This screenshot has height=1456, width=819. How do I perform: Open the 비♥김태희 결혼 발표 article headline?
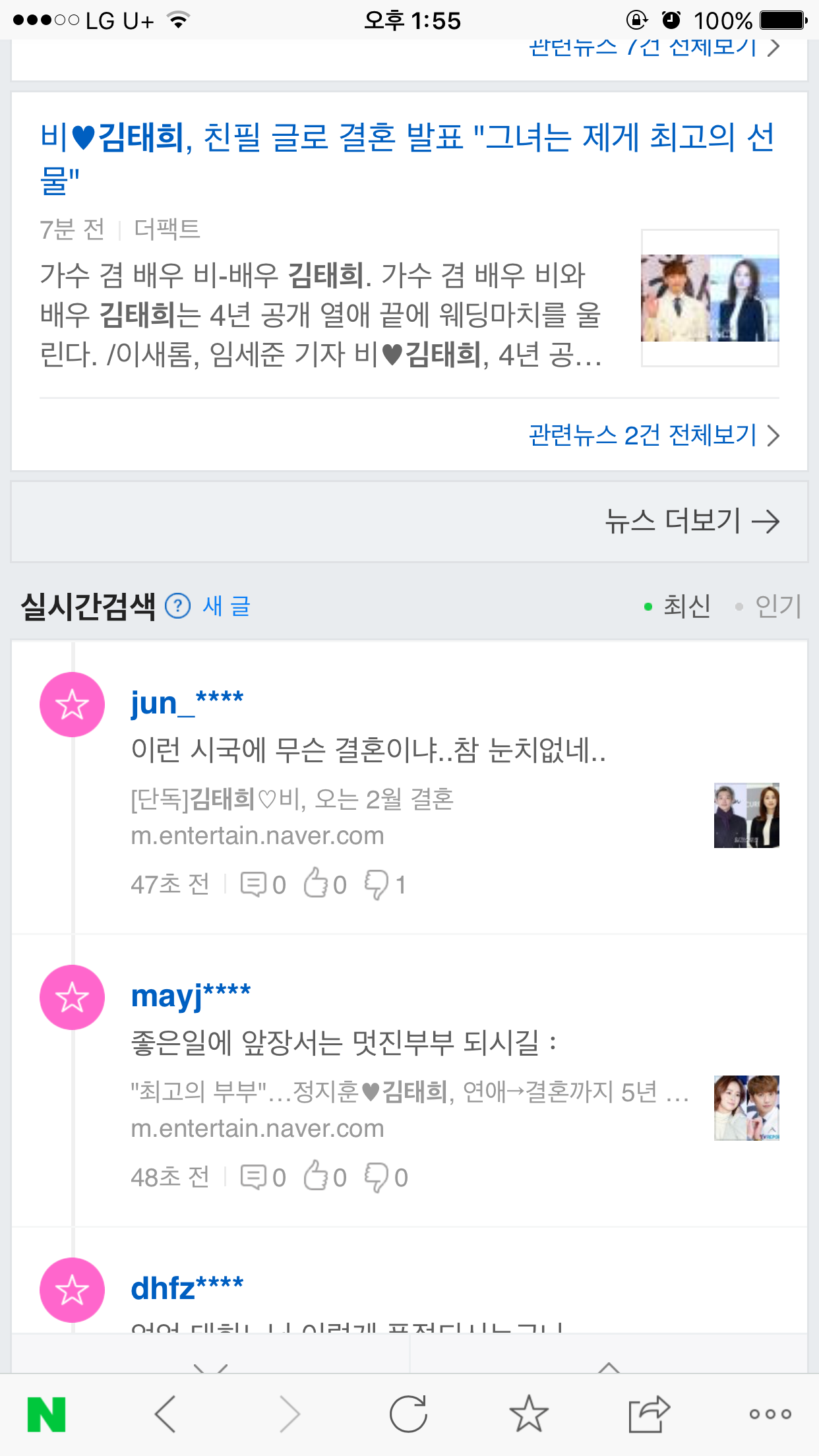[408, 158]
